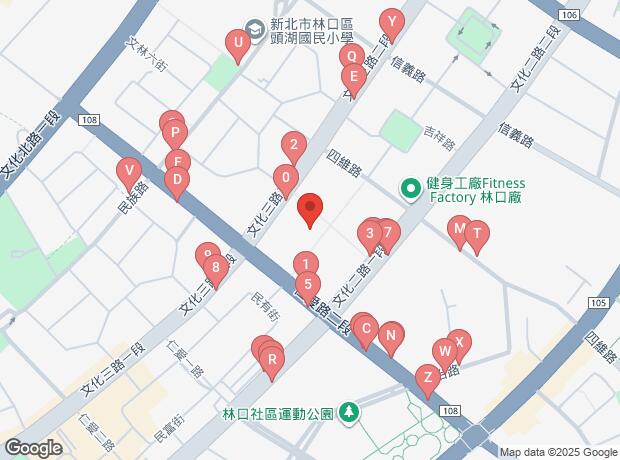Select the marker labeled D

(x=176, y=182)
